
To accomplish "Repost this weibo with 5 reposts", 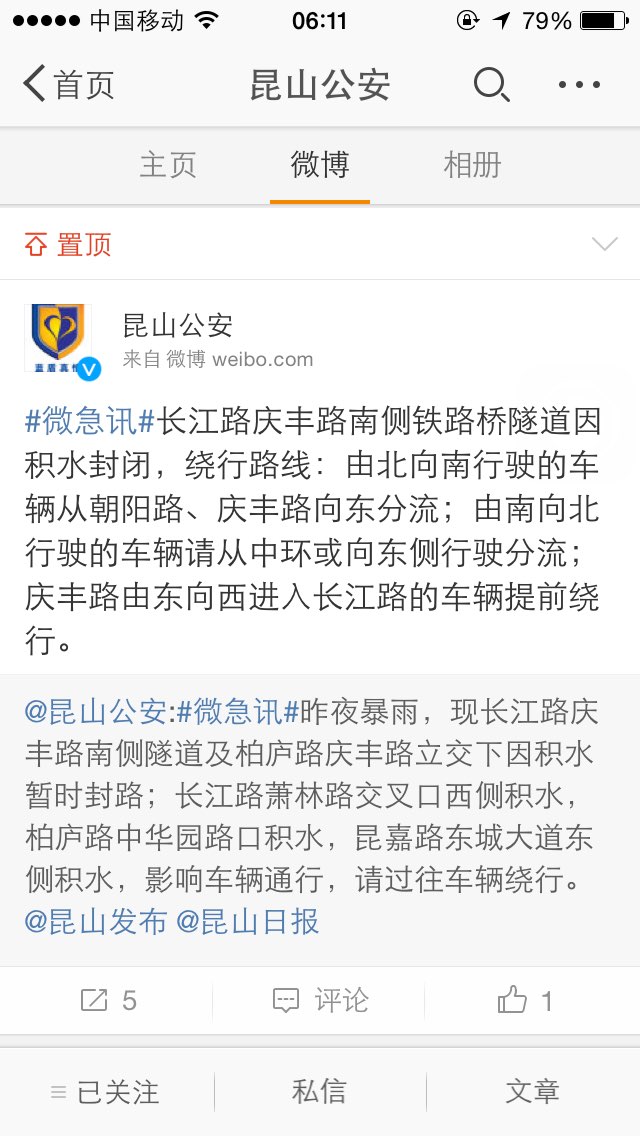I will tap(107, 1001).
